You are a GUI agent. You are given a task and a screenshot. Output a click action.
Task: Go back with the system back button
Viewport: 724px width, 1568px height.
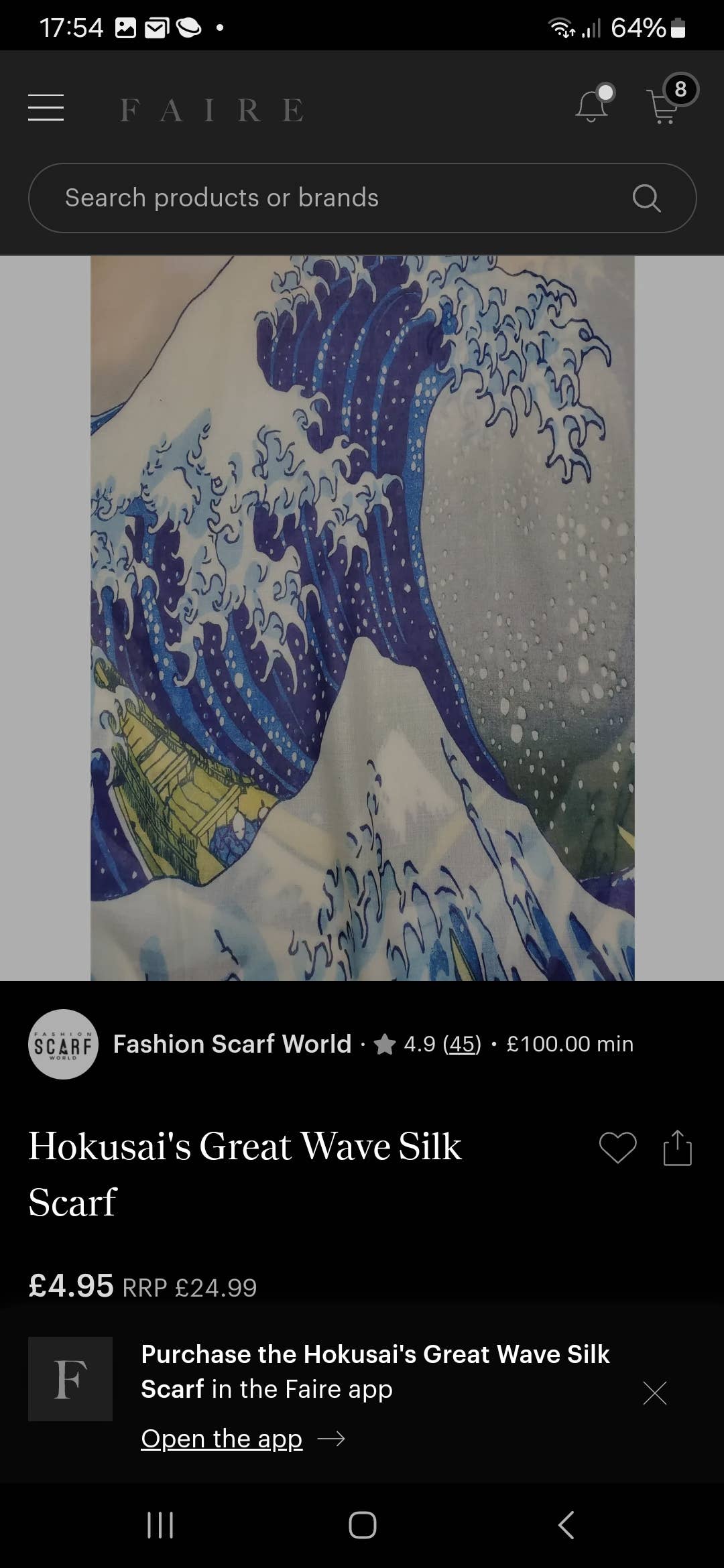pos(566,1525)
